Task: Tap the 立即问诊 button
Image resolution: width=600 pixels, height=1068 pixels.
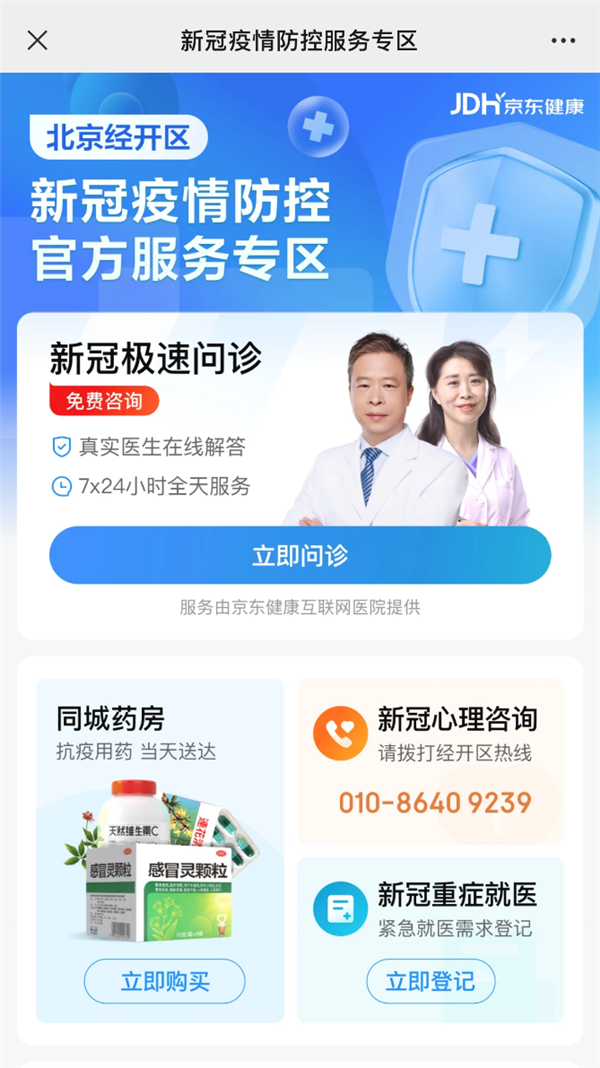Action: (x=300, y=556)
